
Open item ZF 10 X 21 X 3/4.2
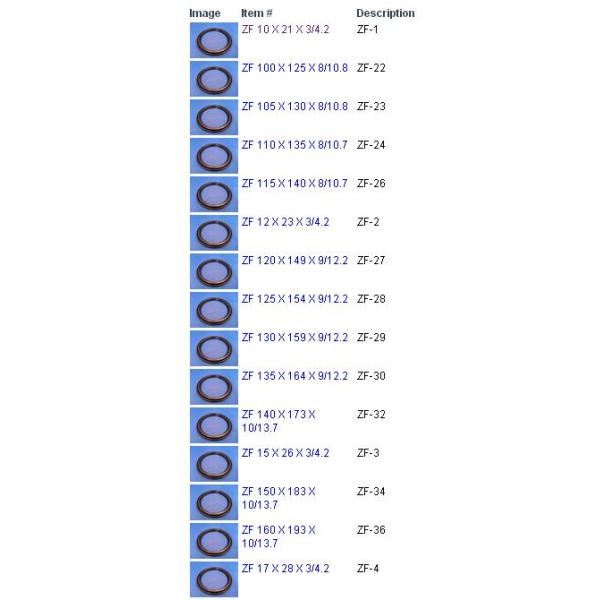pos(285,30)
